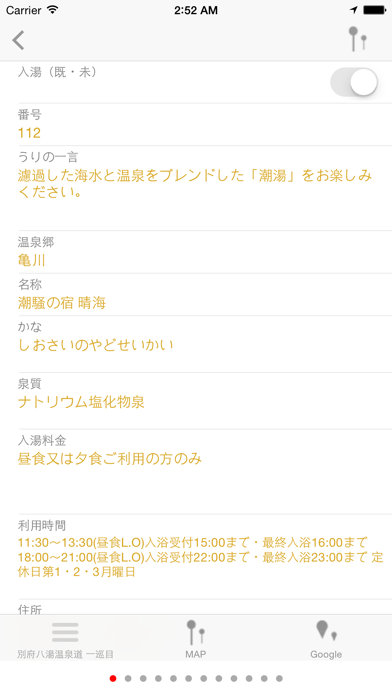The height and width of the screenshot is (696, 392).
Task: Toggle the 入湯（既・未）switch
Action: [354, 82]
